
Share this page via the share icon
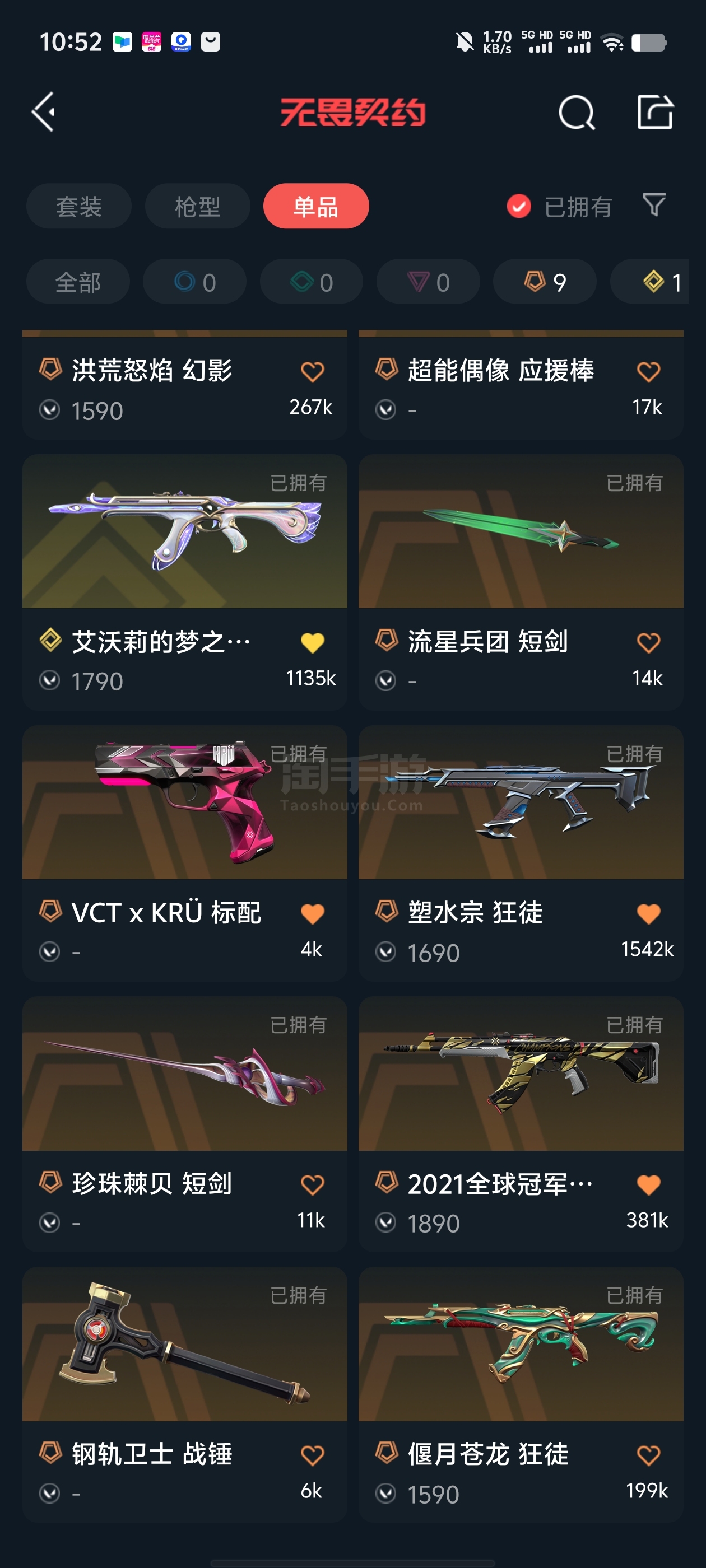click(x=655, y=112)
